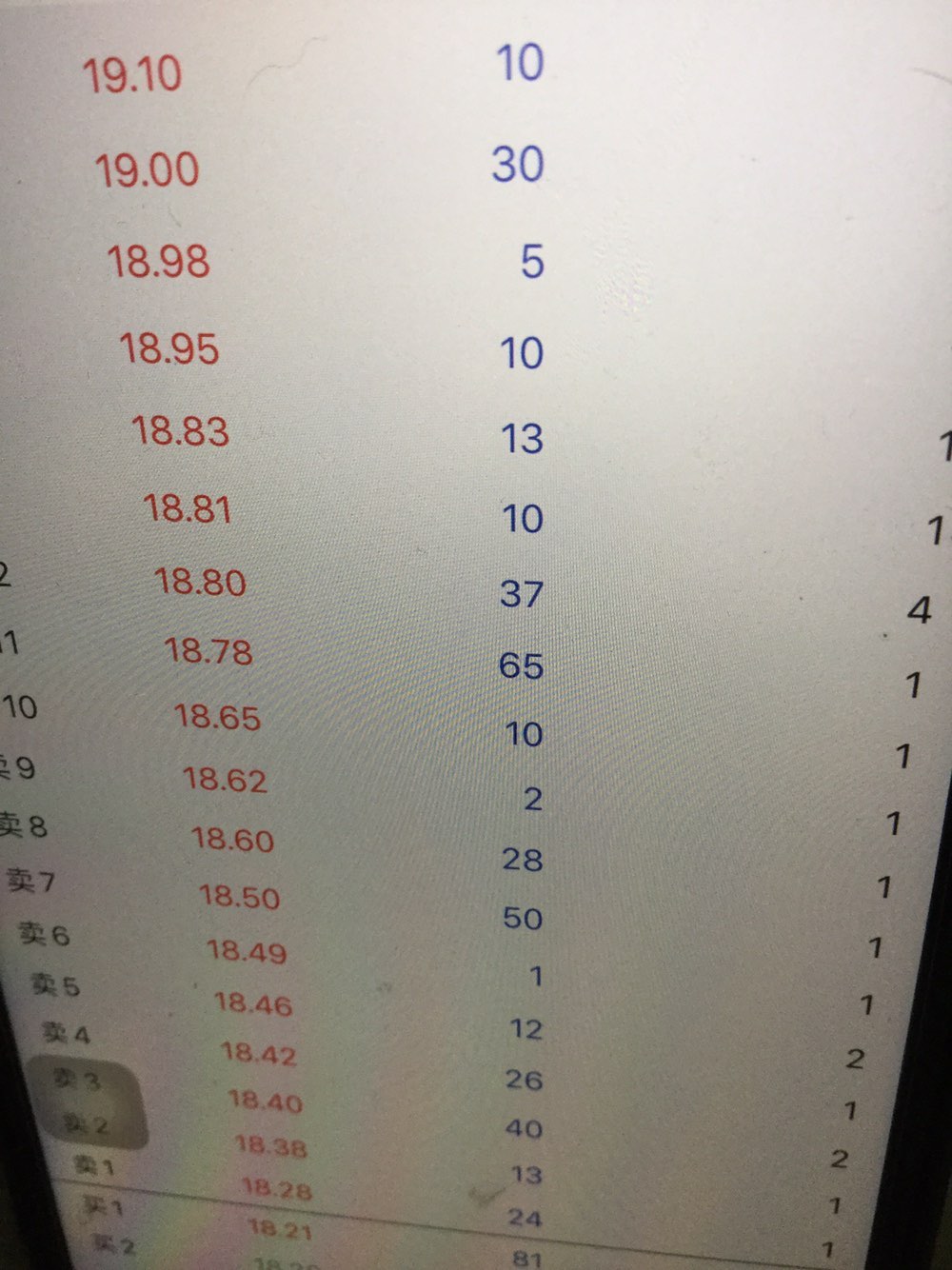The height and width of the screenshot is (1270, 952).
Task: Select the 18.21 buy-one price row
Action: point(280,1229)
